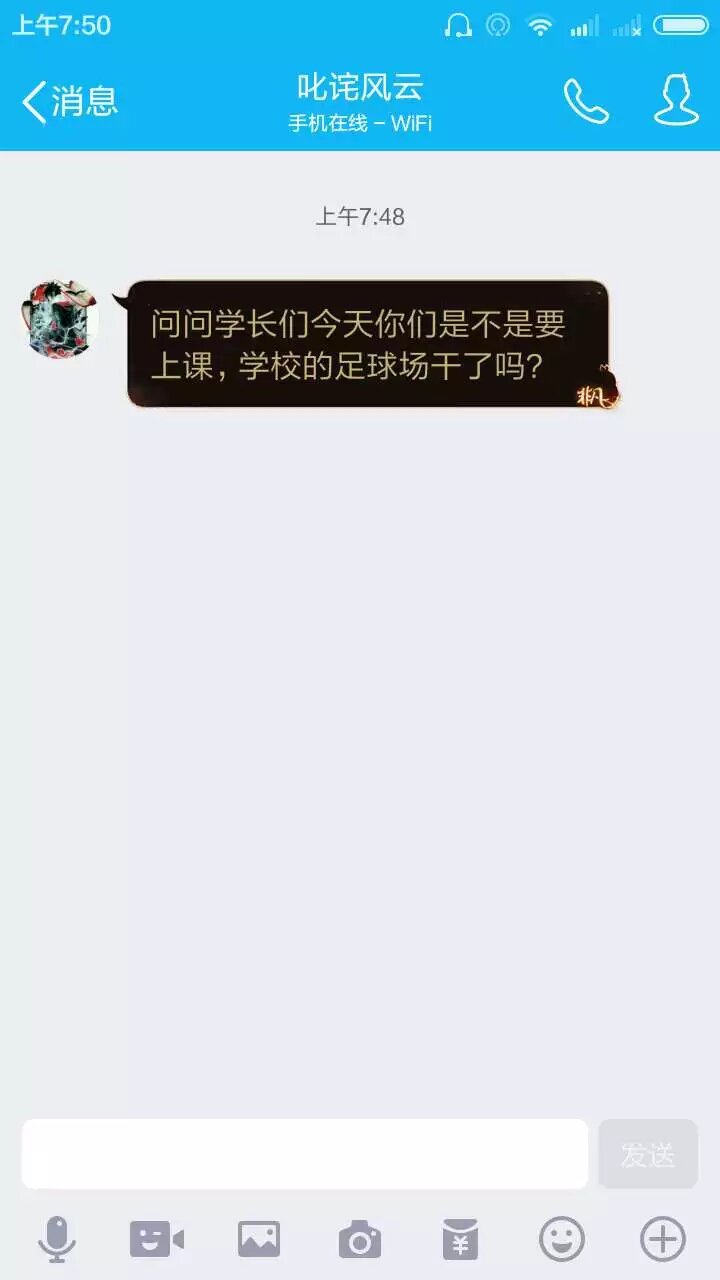Viewport: 720px width, 1280px height.
Task: Go back to the 消息 list
Action: click(68, 101)
